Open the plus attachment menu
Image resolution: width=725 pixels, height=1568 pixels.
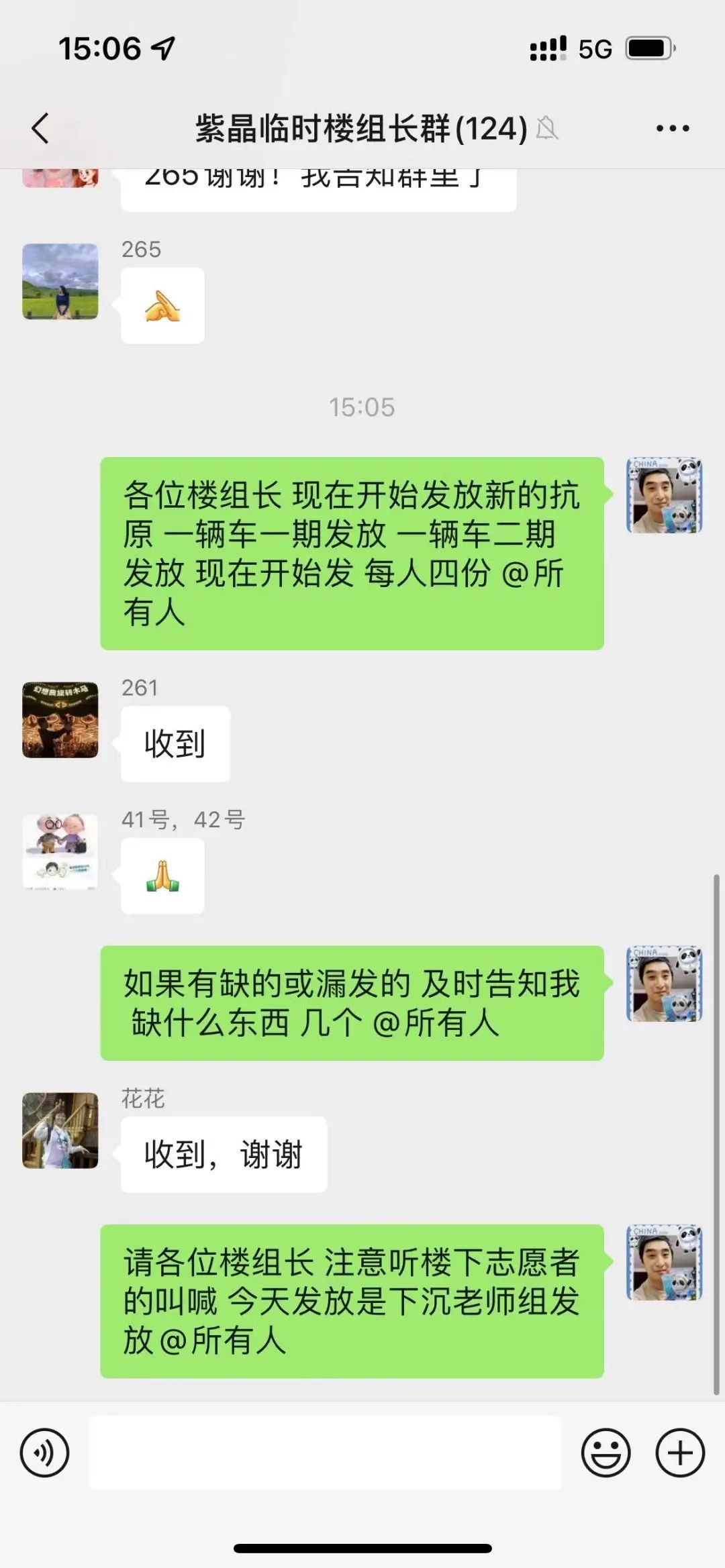click(679, 1453)
